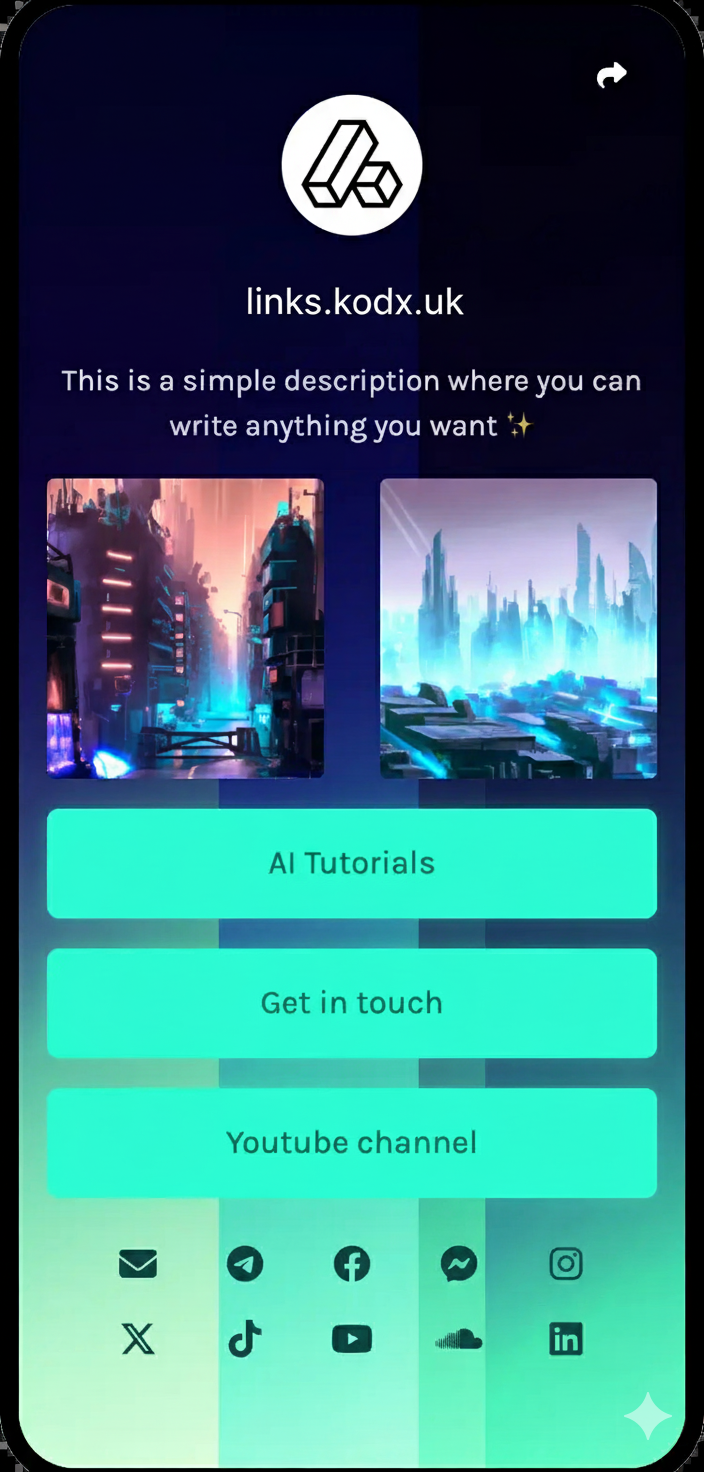This screenshot has width=704, height=1472.
Task: Share this links page
Action: tap(611, 75)
